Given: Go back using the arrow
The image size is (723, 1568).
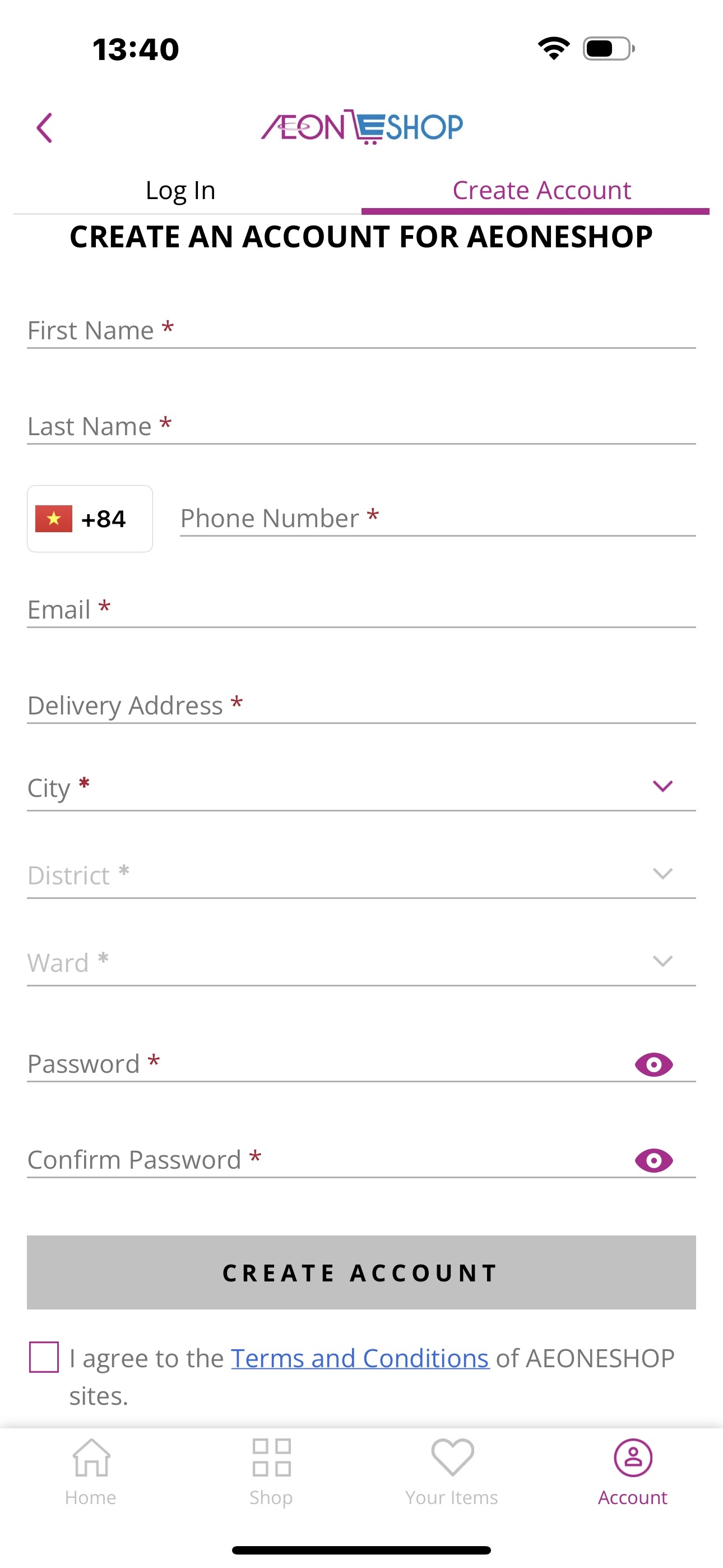Looking at the screenshot, I should (x=44, y=128).
